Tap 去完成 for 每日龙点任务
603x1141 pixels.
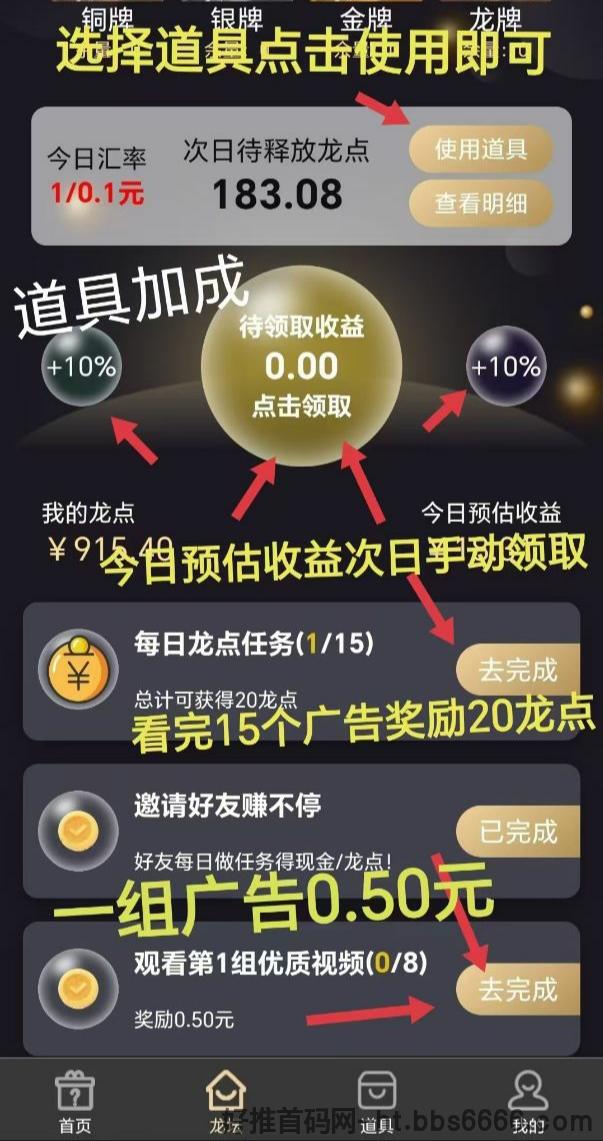(517, 669)
